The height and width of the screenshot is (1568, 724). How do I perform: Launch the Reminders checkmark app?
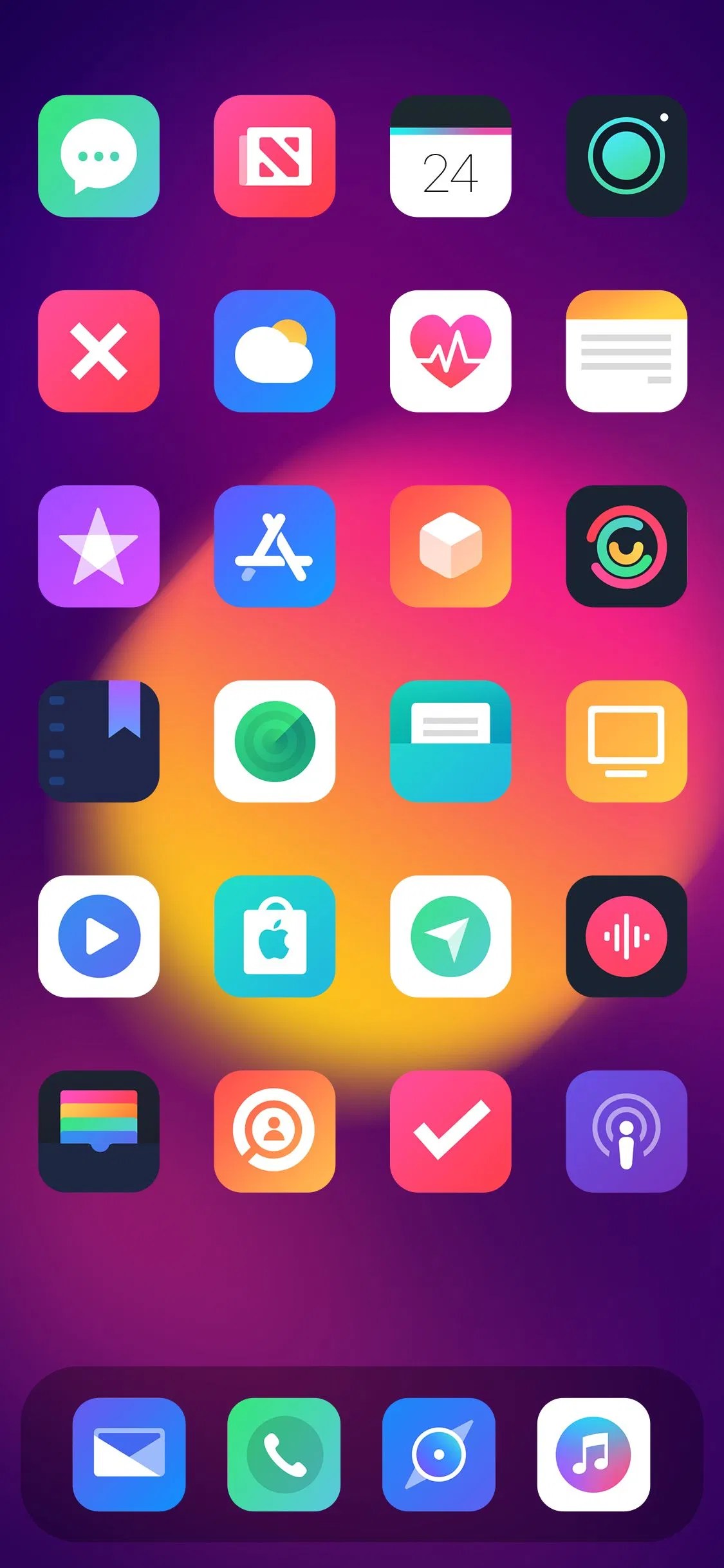click(x=450, y=1131)
